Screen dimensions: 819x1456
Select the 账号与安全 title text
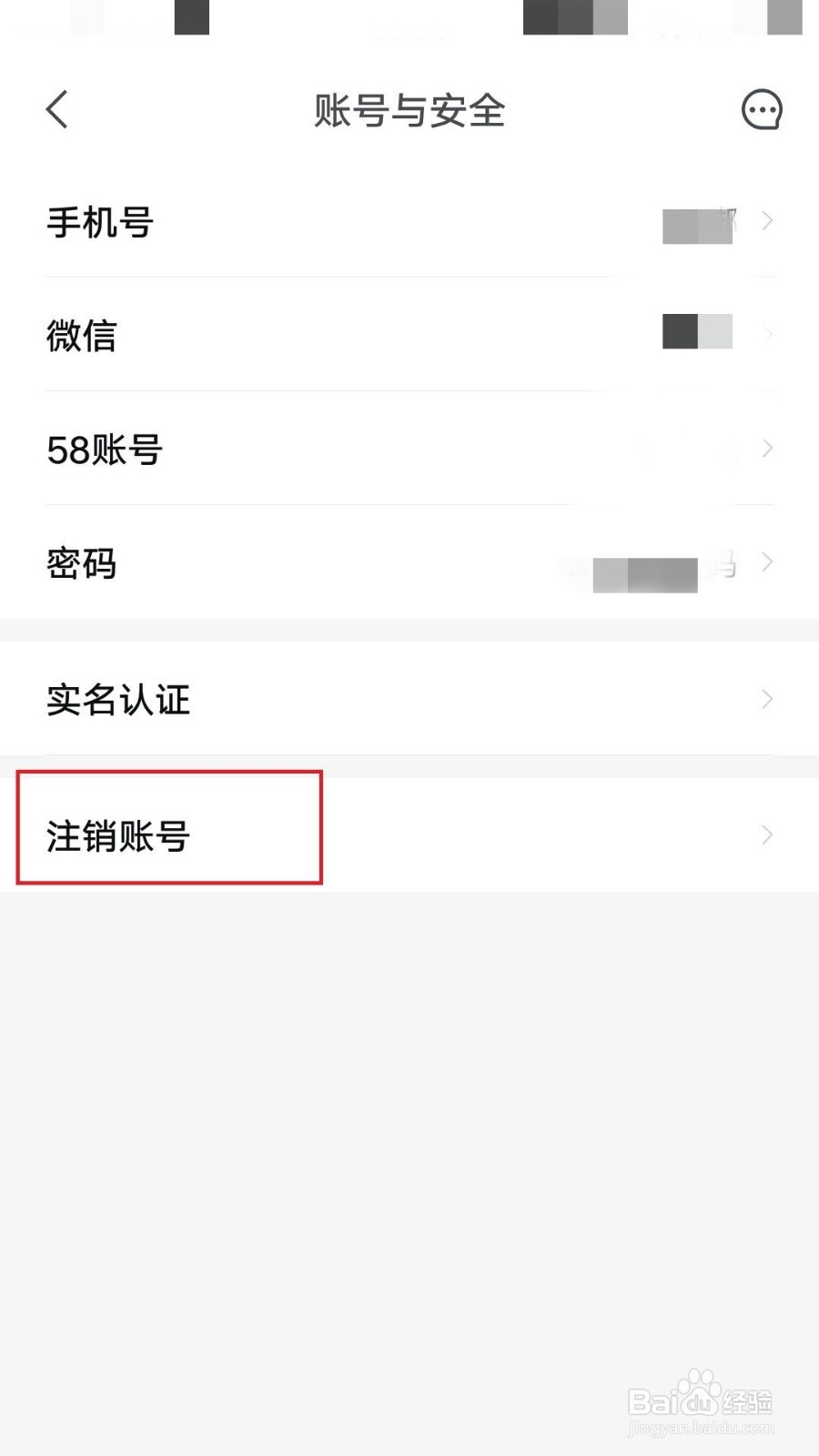[x=409, y=111]
